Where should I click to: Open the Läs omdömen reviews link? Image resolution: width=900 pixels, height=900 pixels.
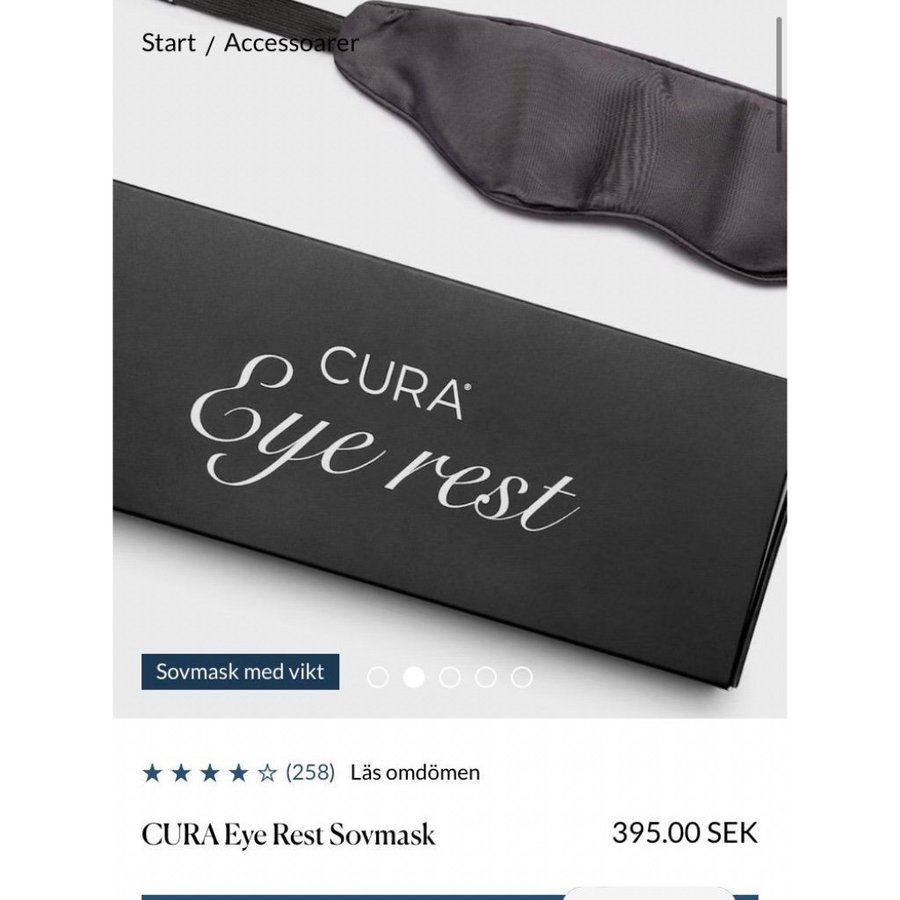coord(415,772)
